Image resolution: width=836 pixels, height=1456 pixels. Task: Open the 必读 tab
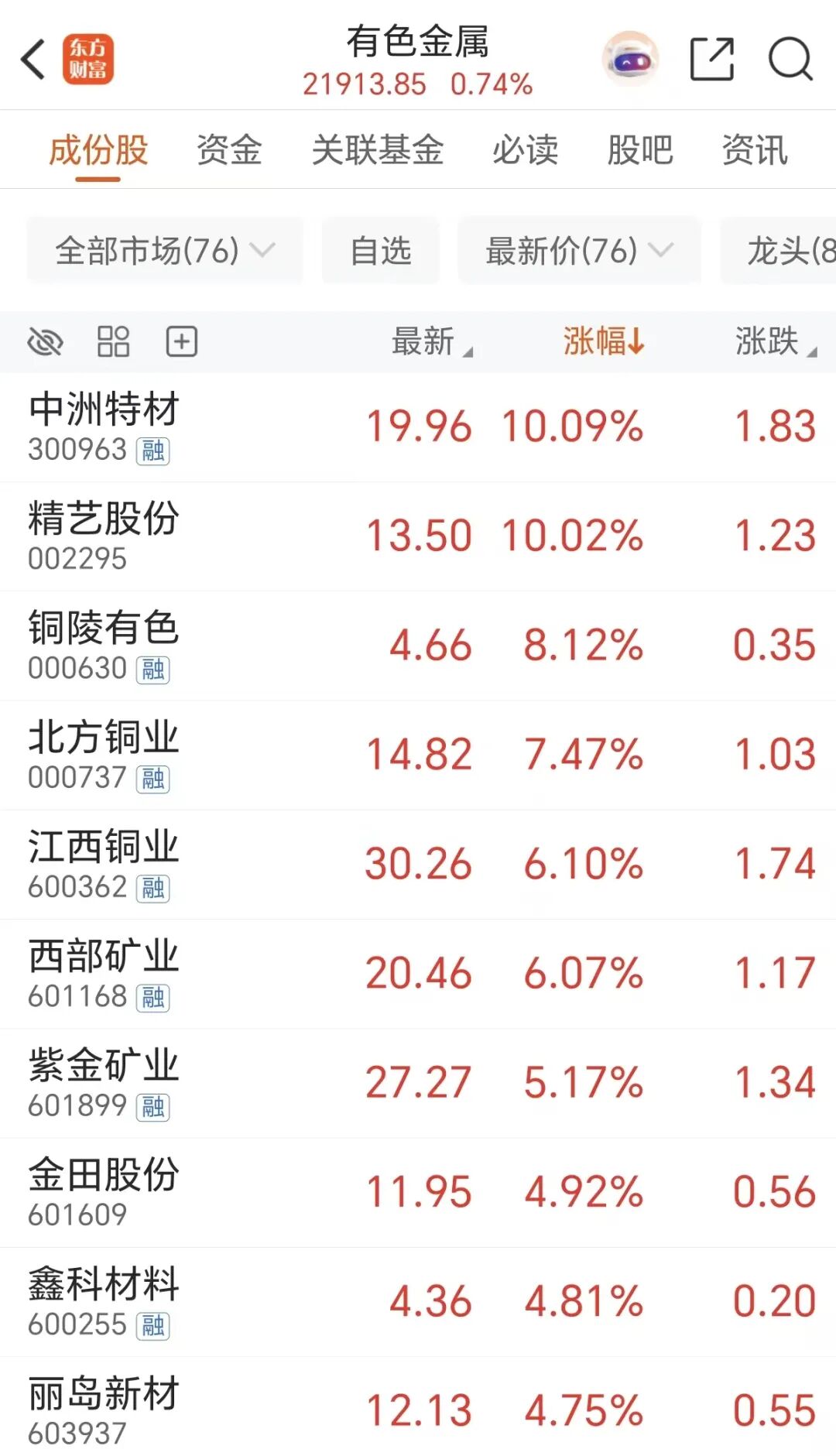(525, 149)
